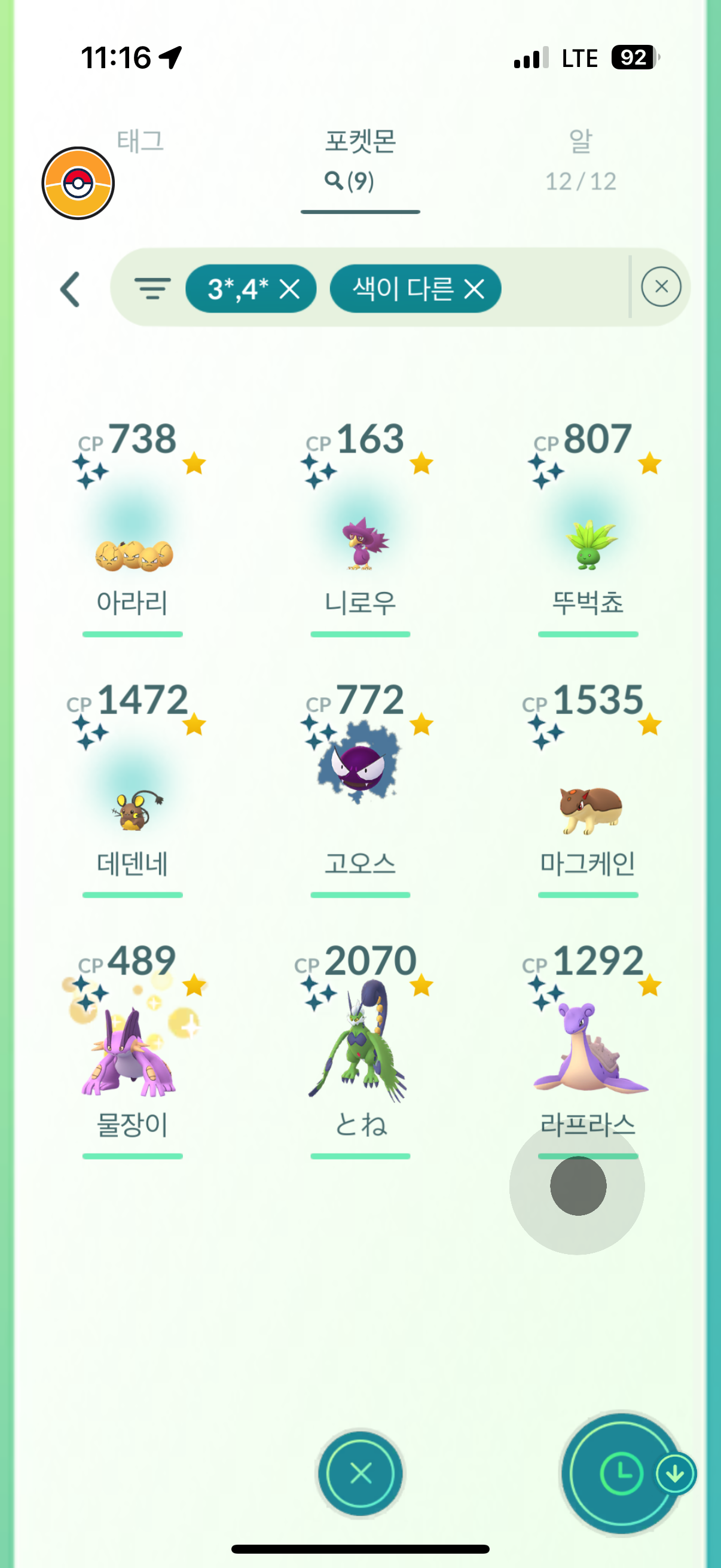Switch to the 태그 tab
Viewport: 721px width, 1568px height.
coord(140,142)
